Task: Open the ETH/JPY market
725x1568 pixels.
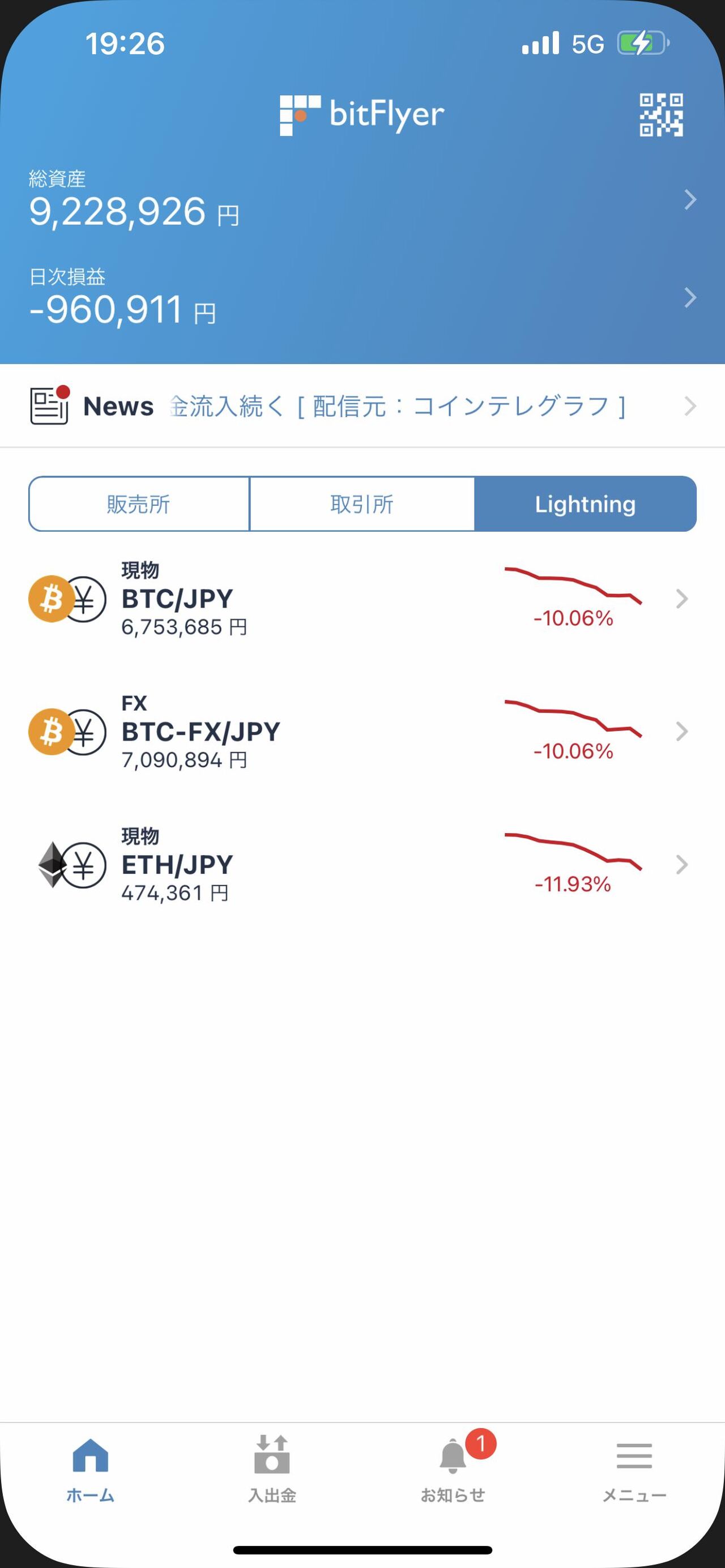Action: pos(362,865)
